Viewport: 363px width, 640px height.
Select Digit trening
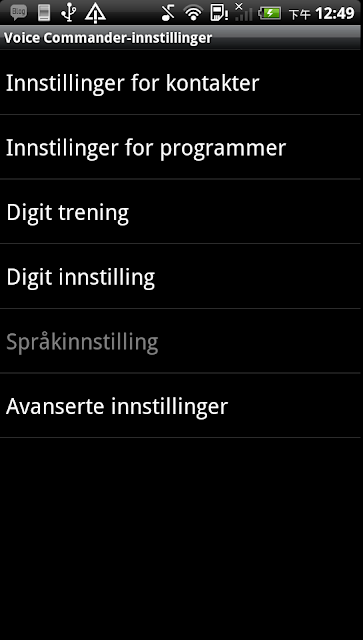tap(181, 211)
